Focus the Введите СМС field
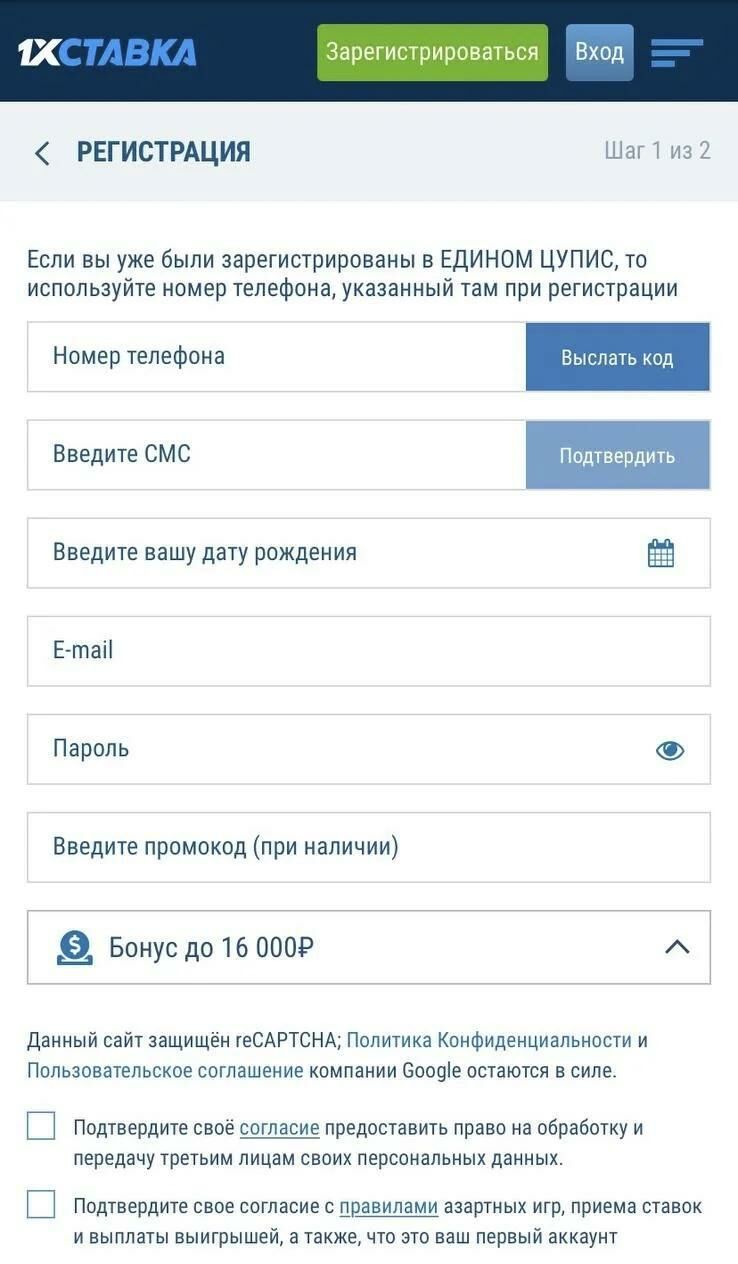 point(277,455)
